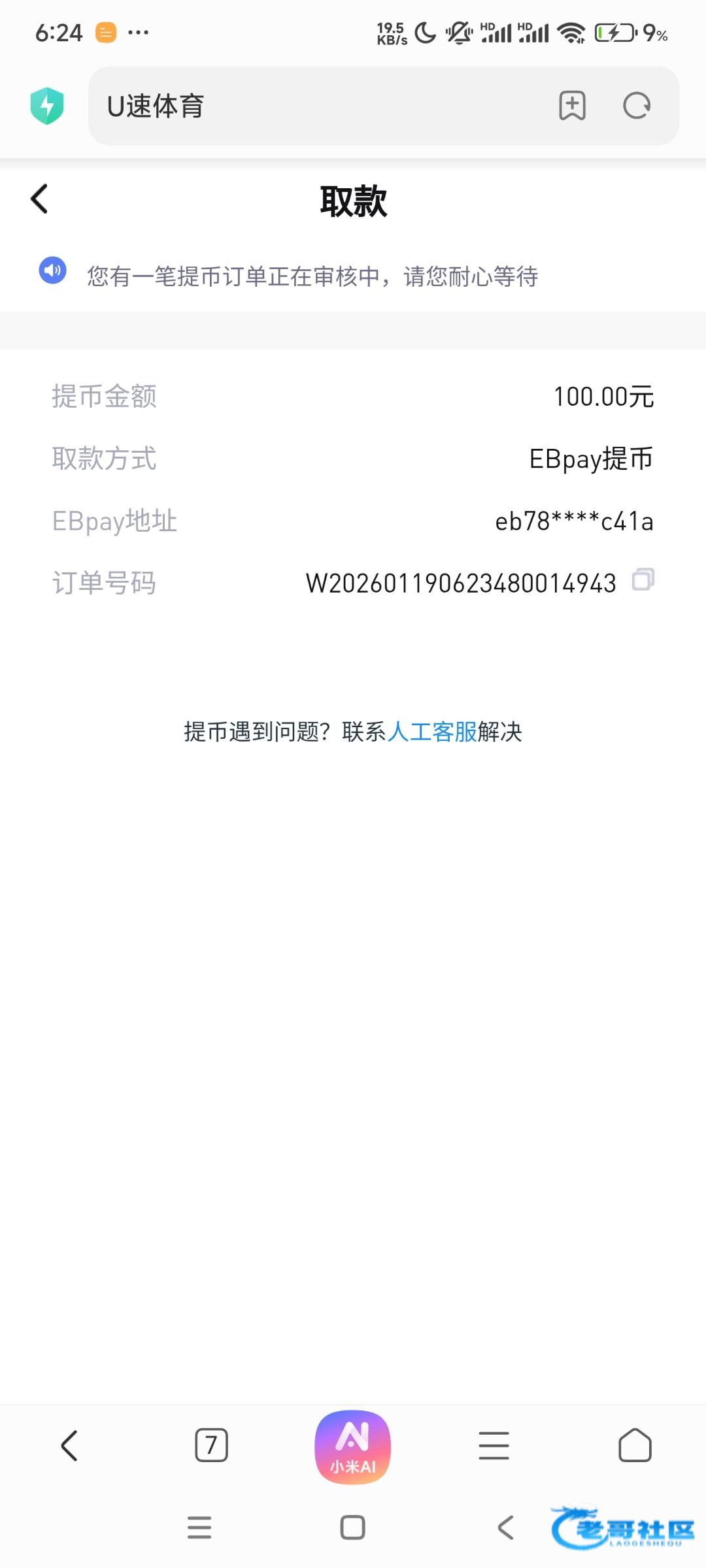Open the browser security shield

click(47, 106)
